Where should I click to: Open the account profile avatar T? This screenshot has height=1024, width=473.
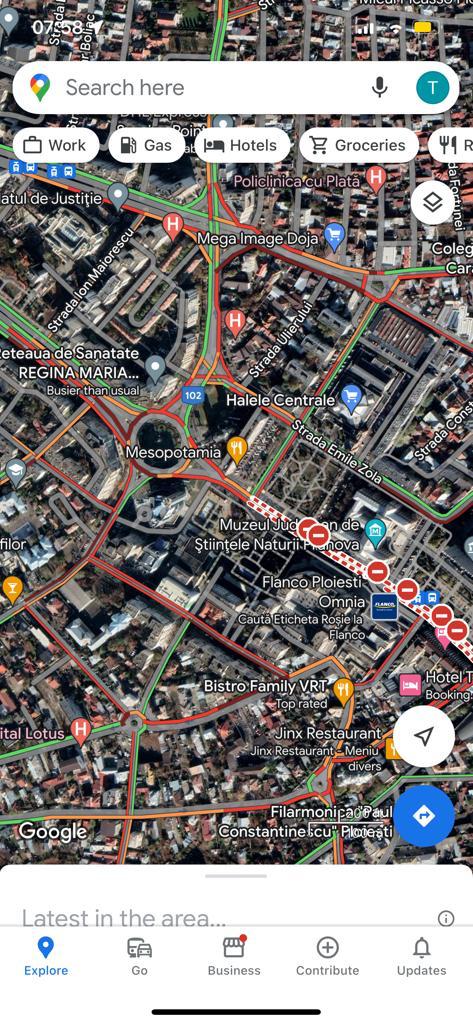[432, 88]
